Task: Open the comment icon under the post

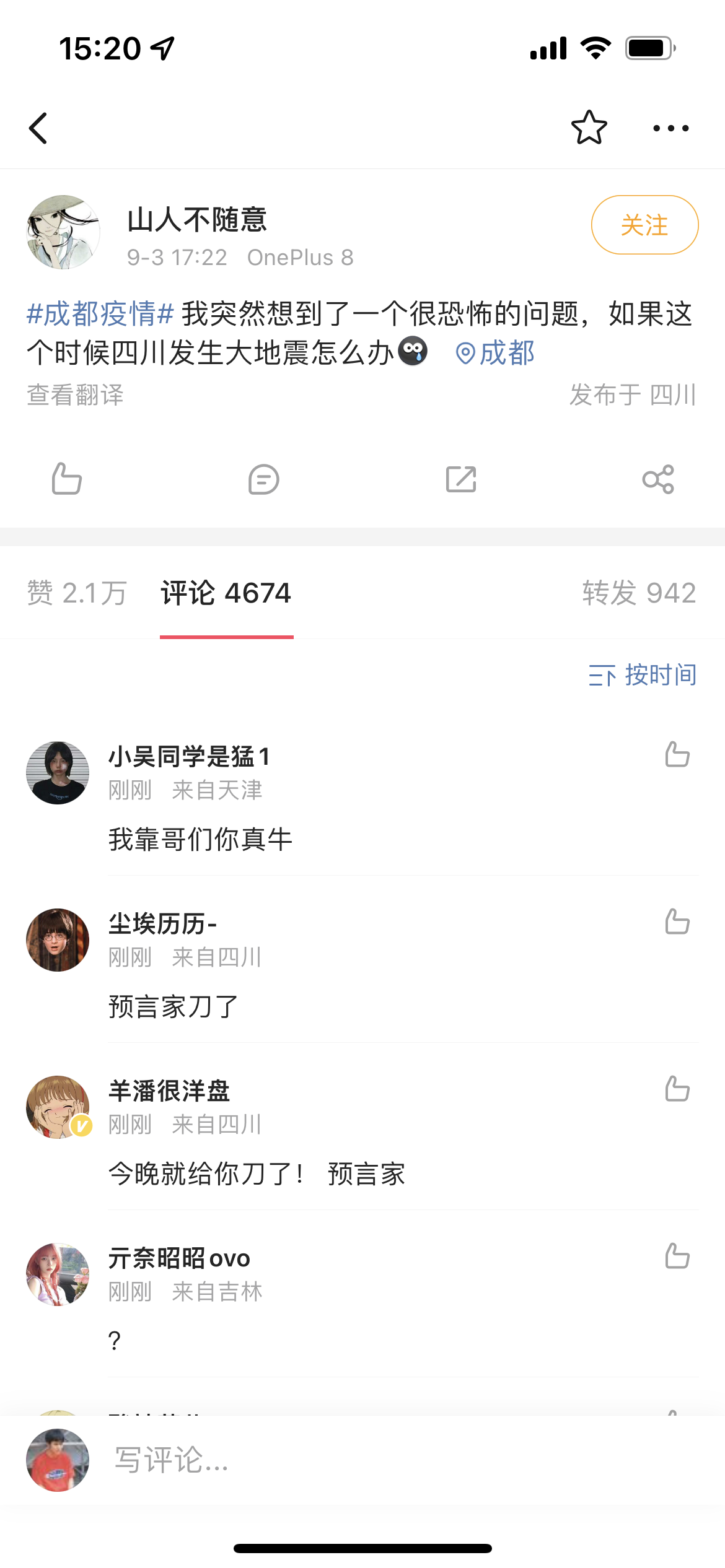Action: point(263,479)
